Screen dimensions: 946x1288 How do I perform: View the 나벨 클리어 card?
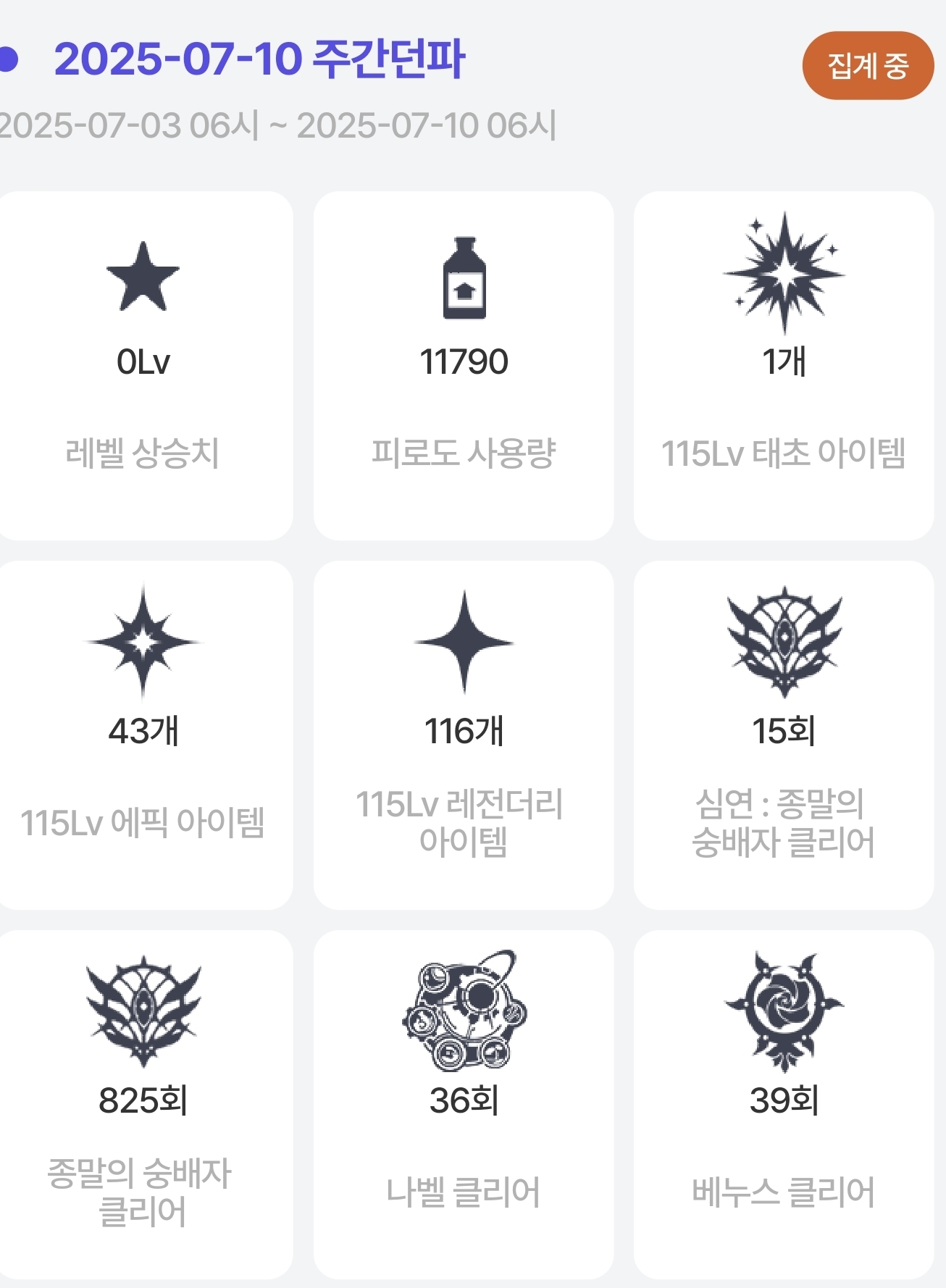point(464,1105)
